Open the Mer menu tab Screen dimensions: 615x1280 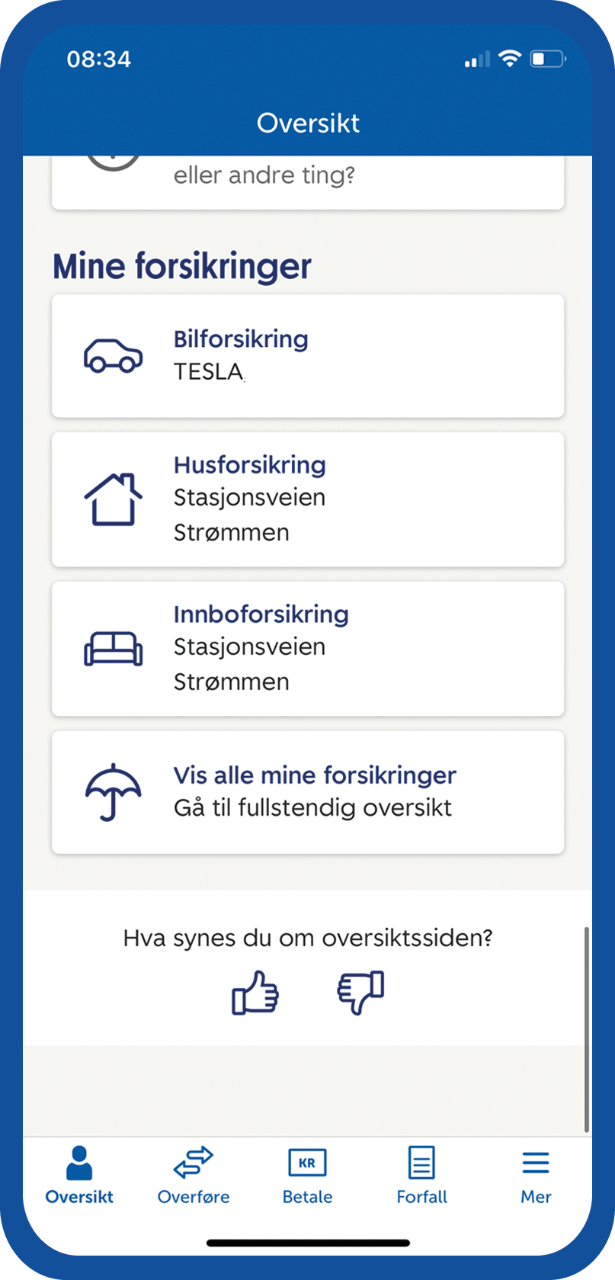point(536,1175)
